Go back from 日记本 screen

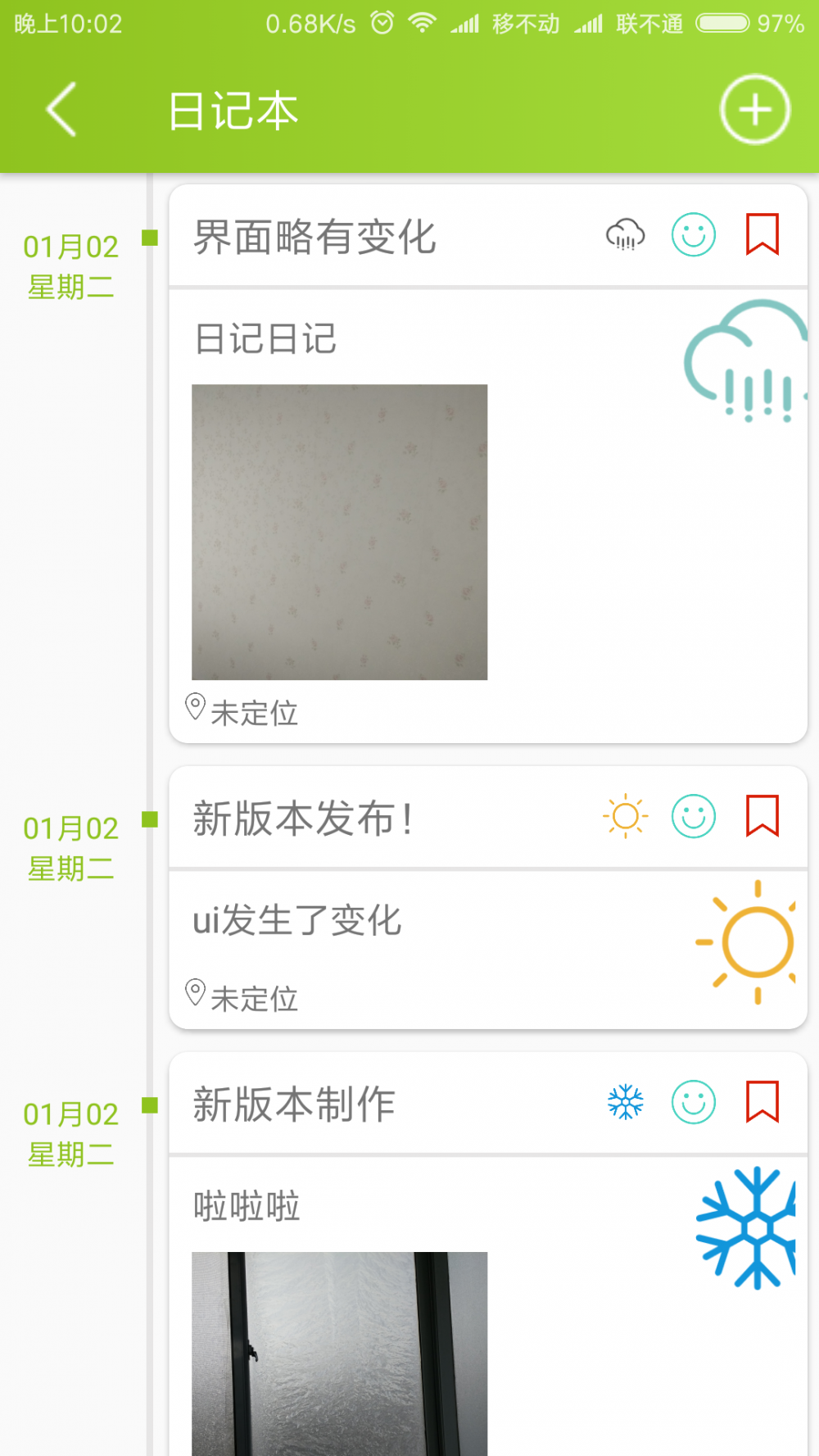[61, 109]
